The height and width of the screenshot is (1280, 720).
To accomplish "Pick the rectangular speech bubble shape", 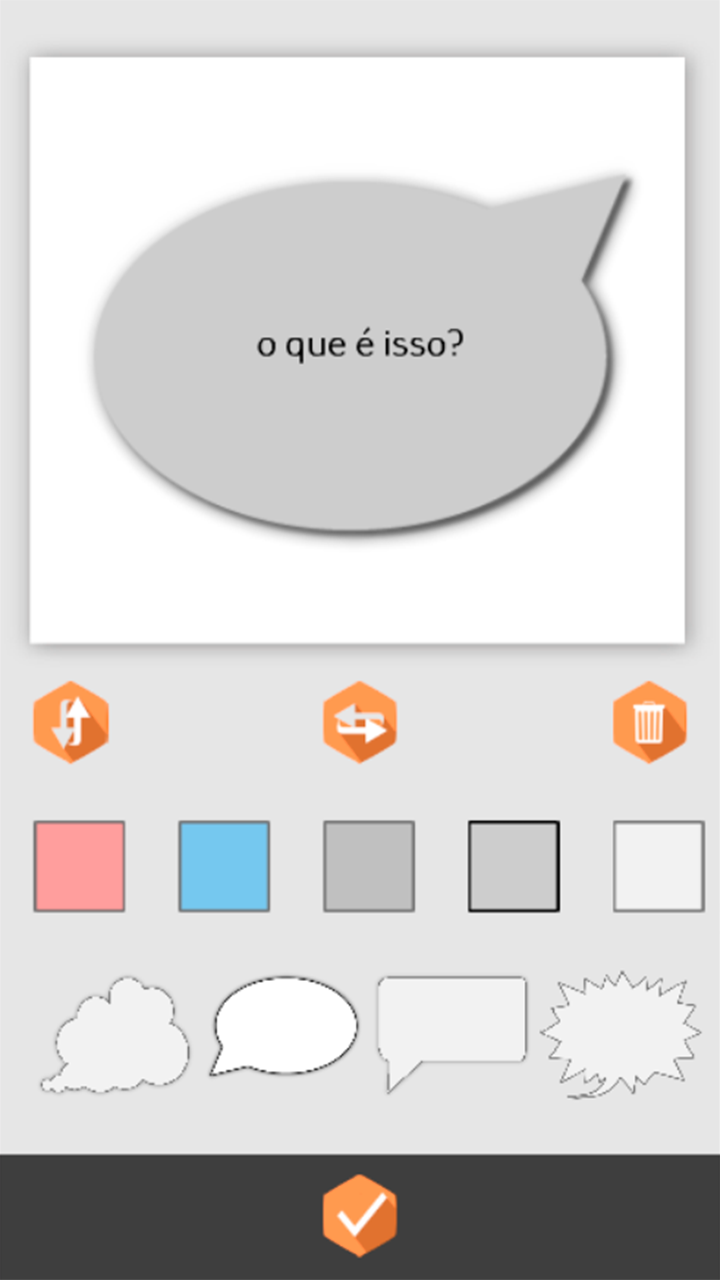I will click(452, 1032).
